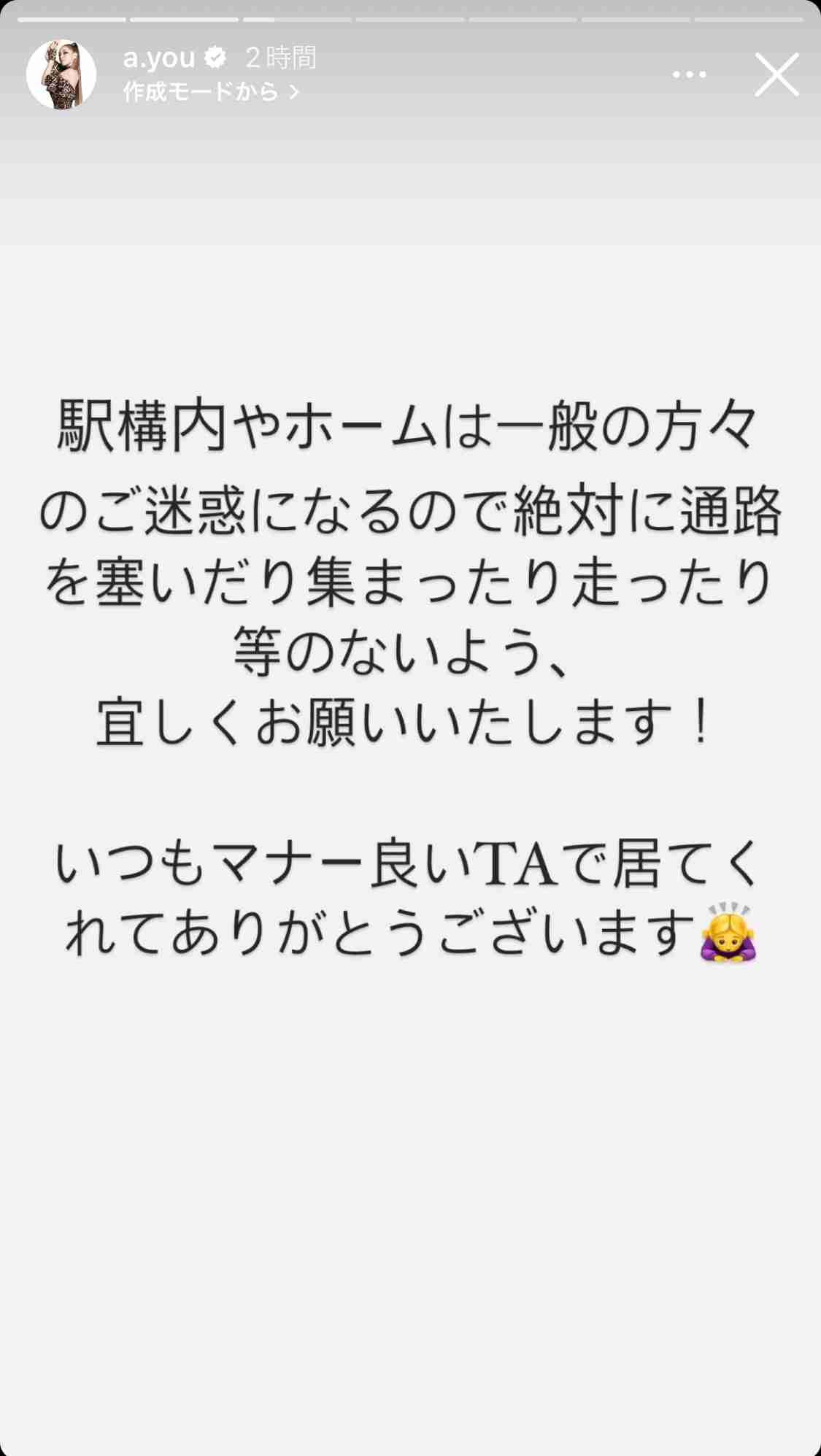Tap the 2時間 timestamp
The image size is (821, 1456).
(x=280, y=58)
